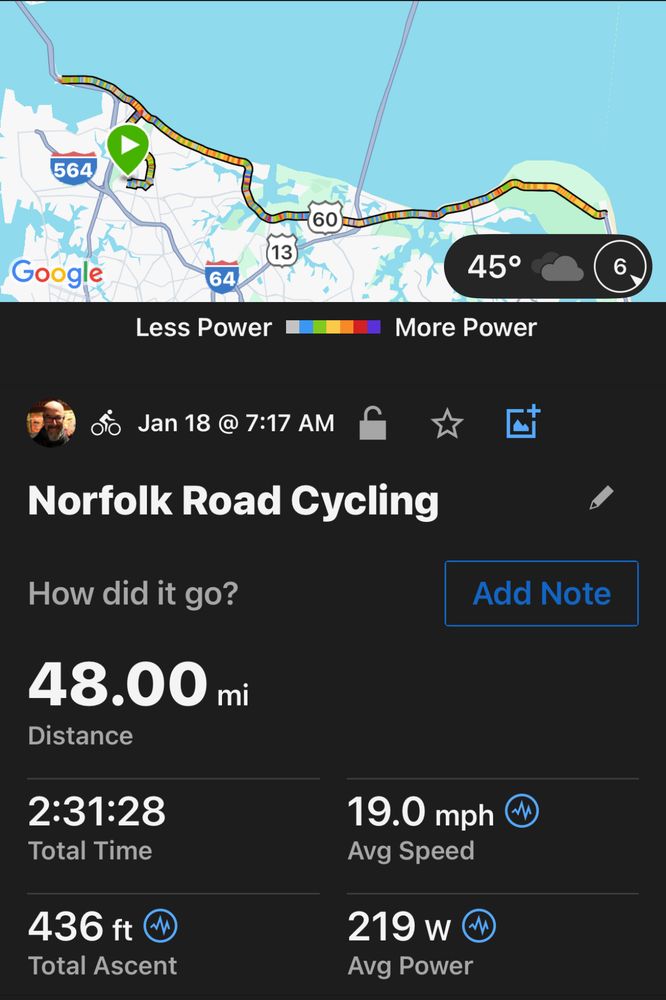Add a photo to this activity
The width and height of the screenshot is (666, 1000).
[522, 423]
